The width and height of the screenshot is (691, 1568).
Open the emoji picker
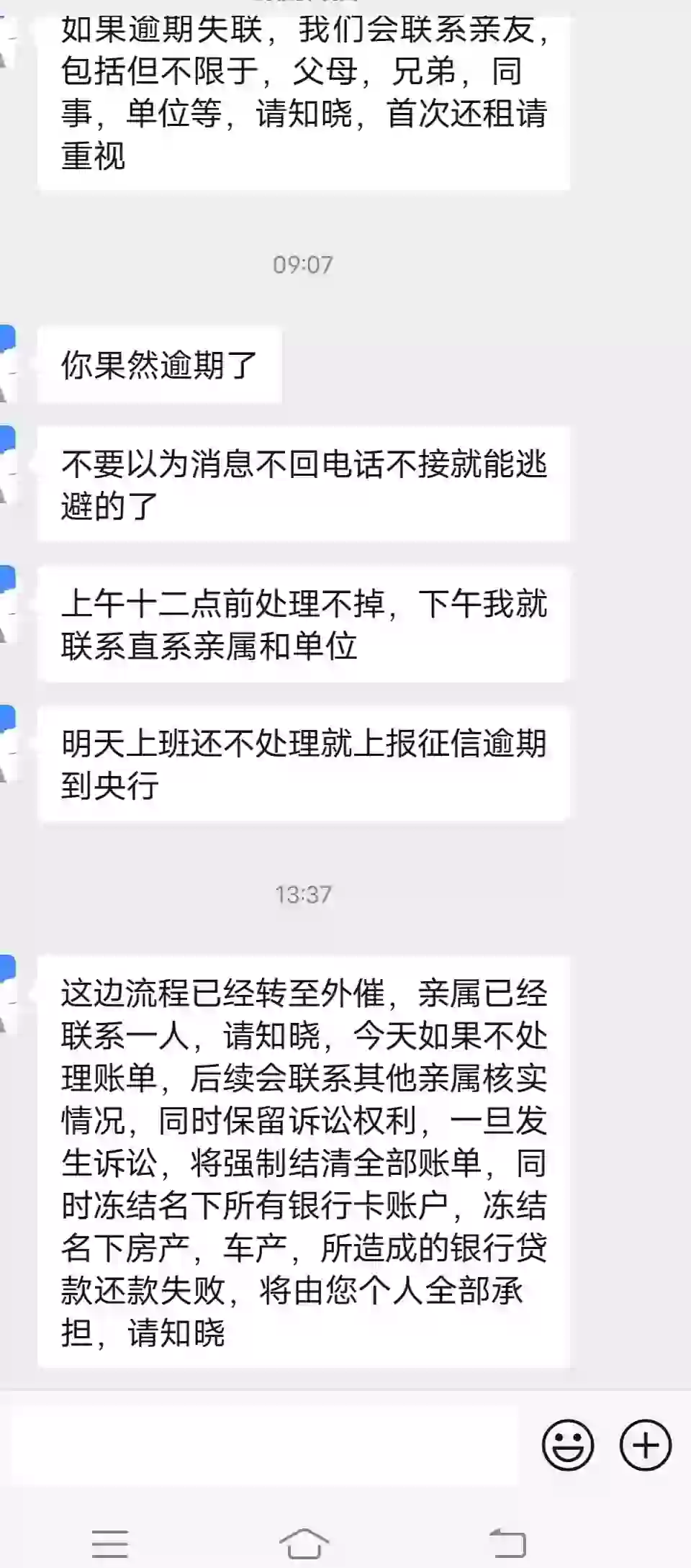coord(568,1445)
